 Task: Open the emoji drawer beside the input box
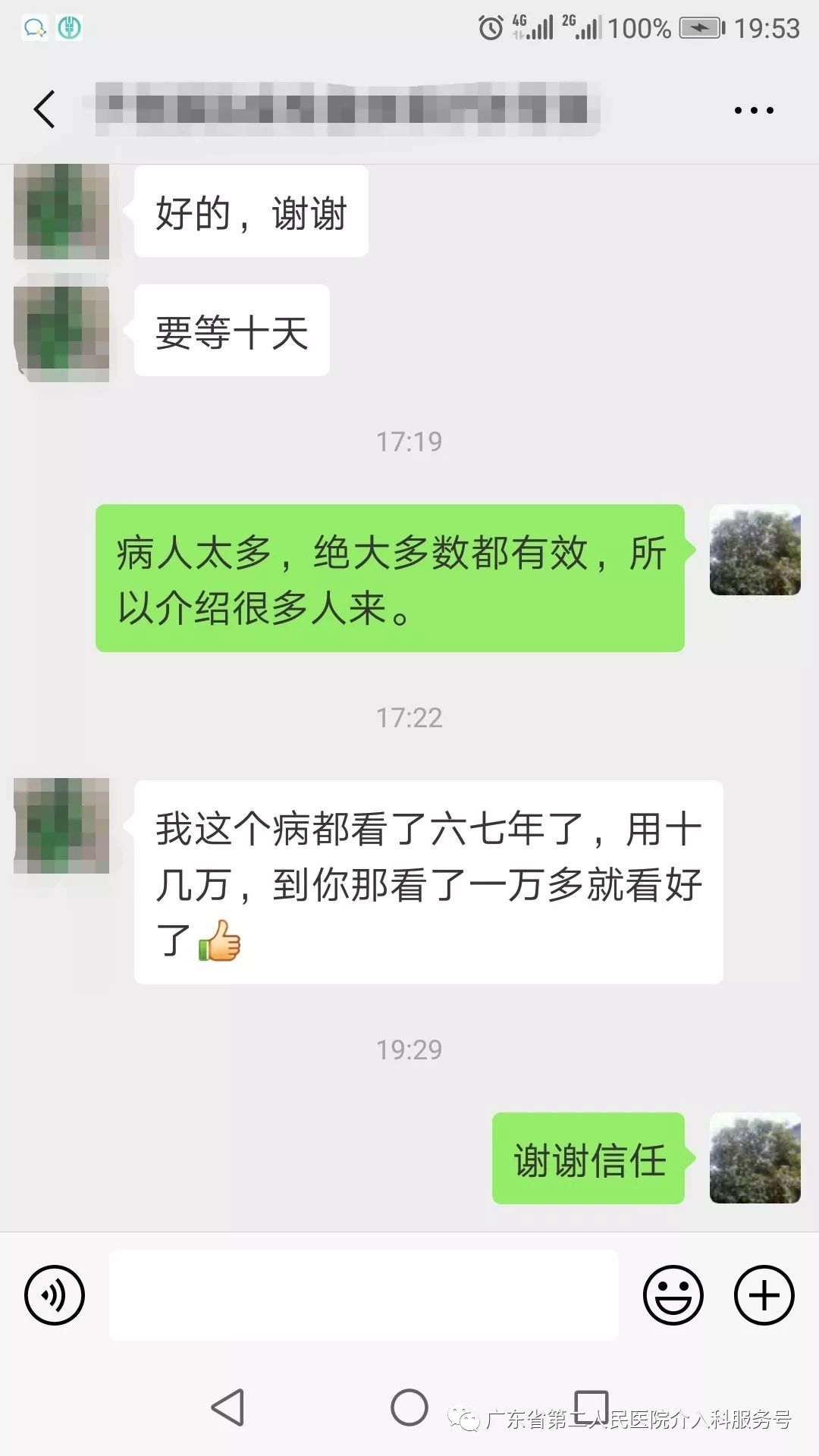(x=673, y=1297)
